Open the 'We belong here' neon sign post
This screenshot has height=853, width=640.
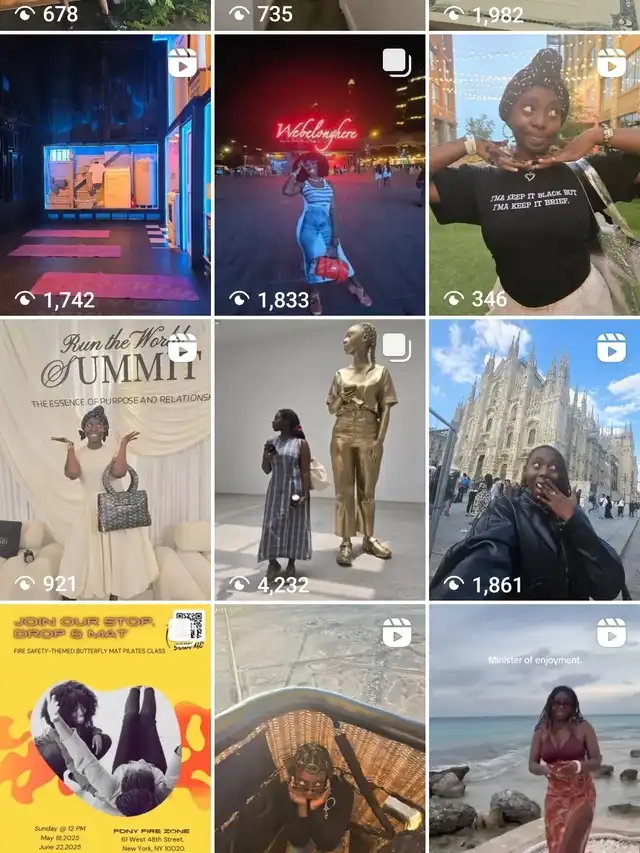319,175
